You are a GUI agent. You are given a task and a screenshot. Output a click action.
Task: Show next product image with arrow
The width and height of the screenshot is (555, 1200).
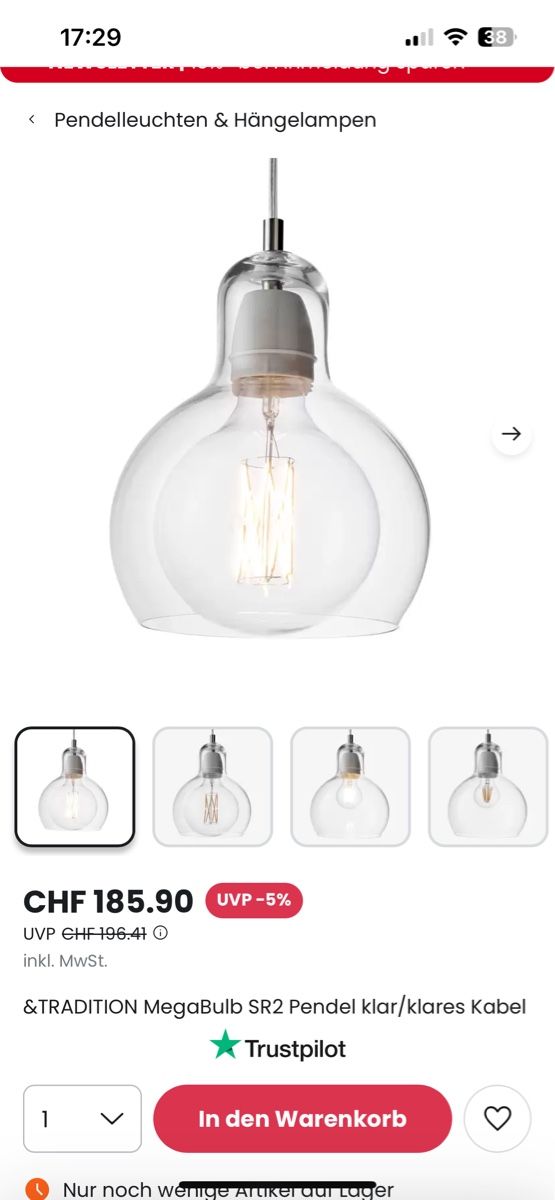[x=511, y=434]
